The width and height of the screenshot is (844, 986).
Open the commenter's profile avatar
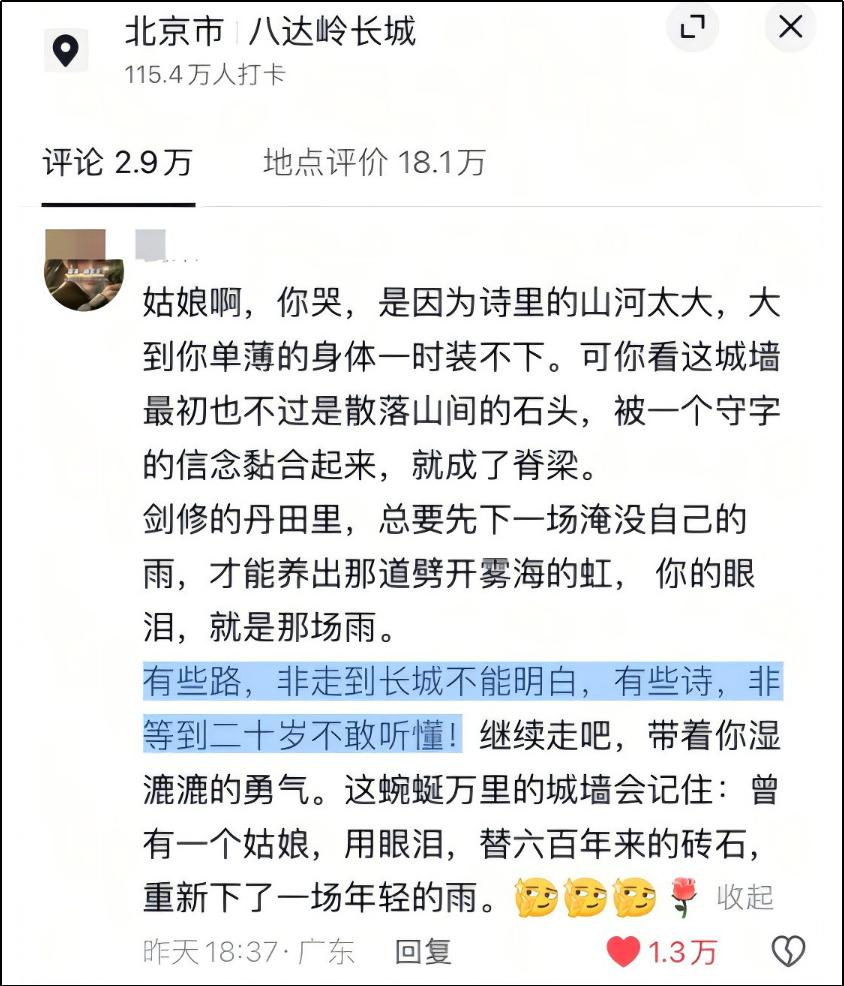84,270
